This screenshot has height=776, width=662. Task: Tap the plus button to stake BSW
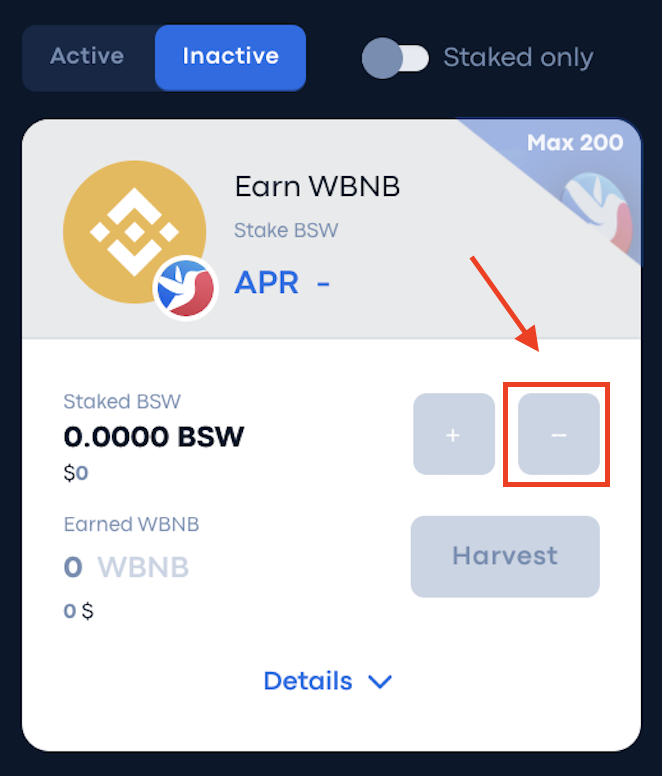tap(454, 435)
